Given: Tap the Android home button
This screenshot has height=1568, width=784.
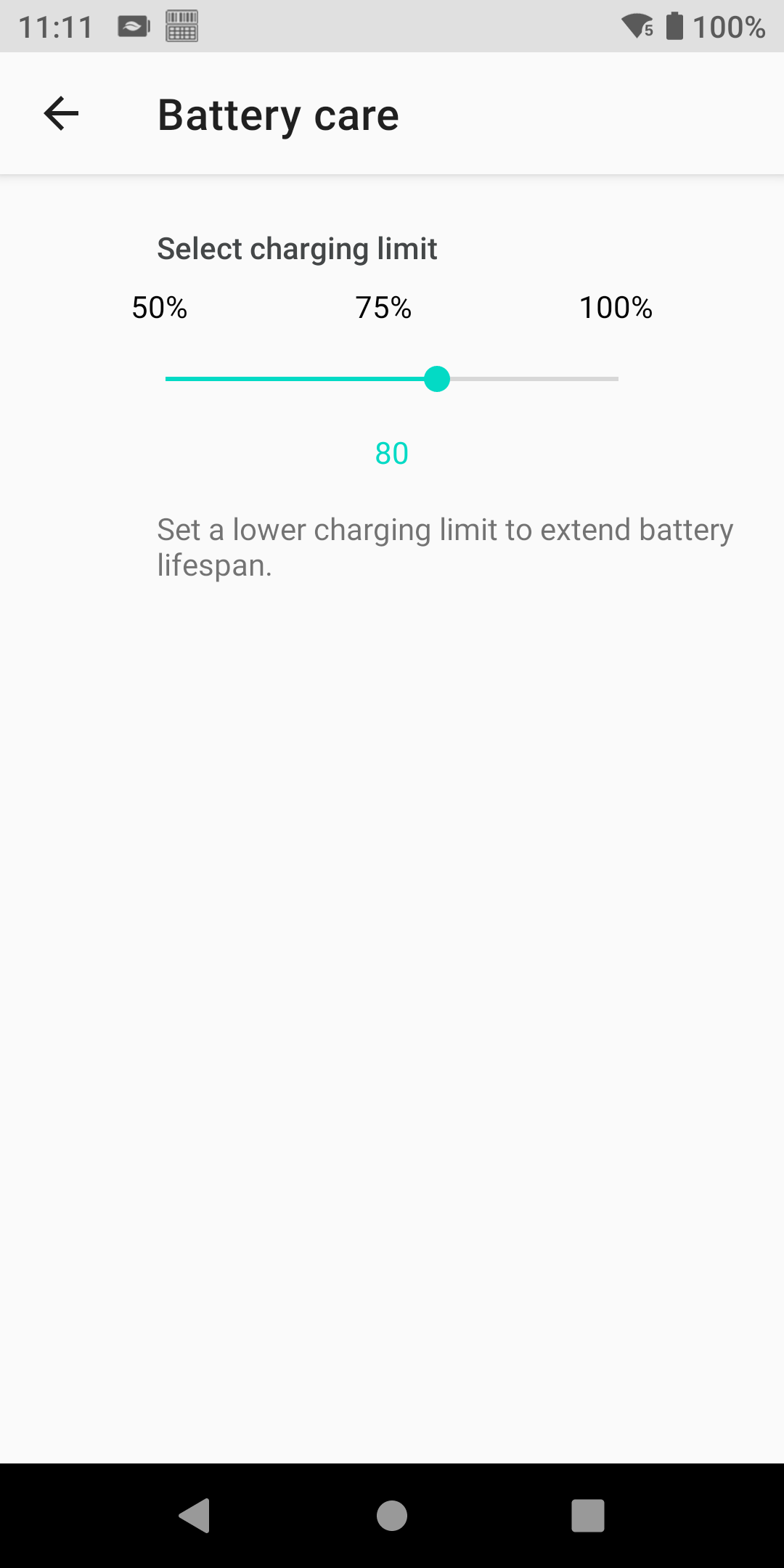Looking at the screenshot, I should coord(392,1516).
